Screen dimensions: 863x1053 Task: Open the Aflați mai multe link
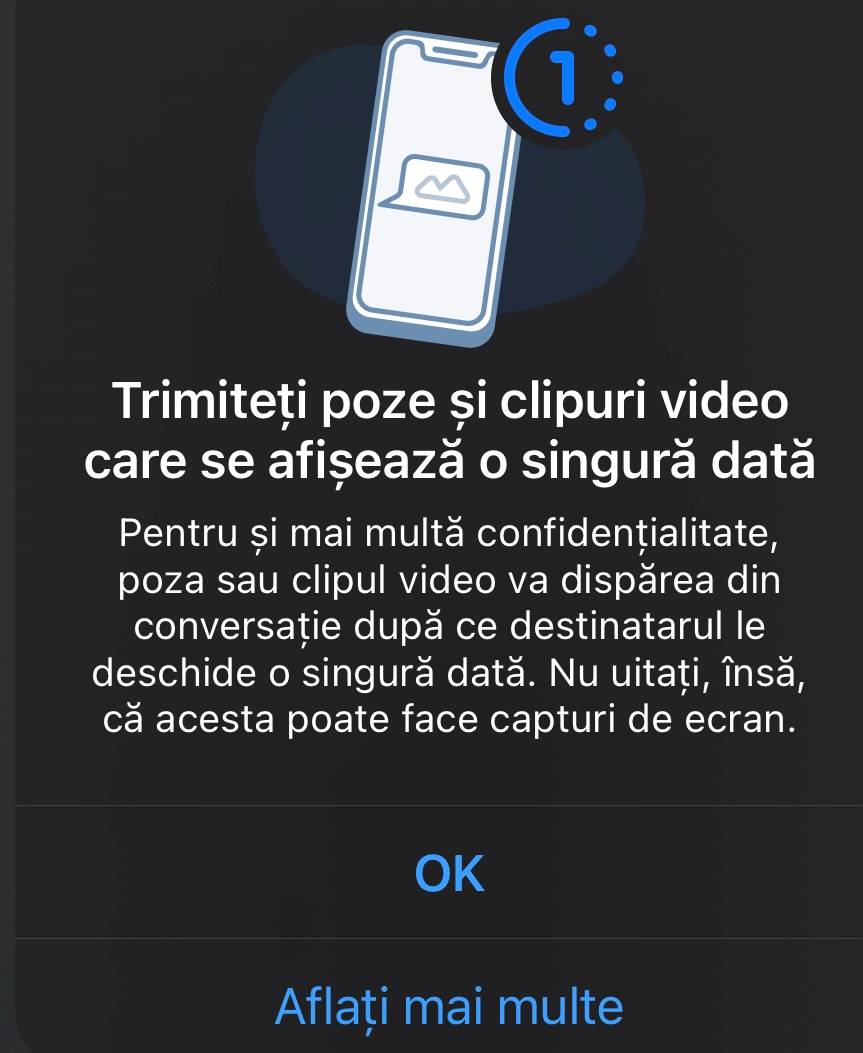pyautogui.click(x=449, y=1004)
